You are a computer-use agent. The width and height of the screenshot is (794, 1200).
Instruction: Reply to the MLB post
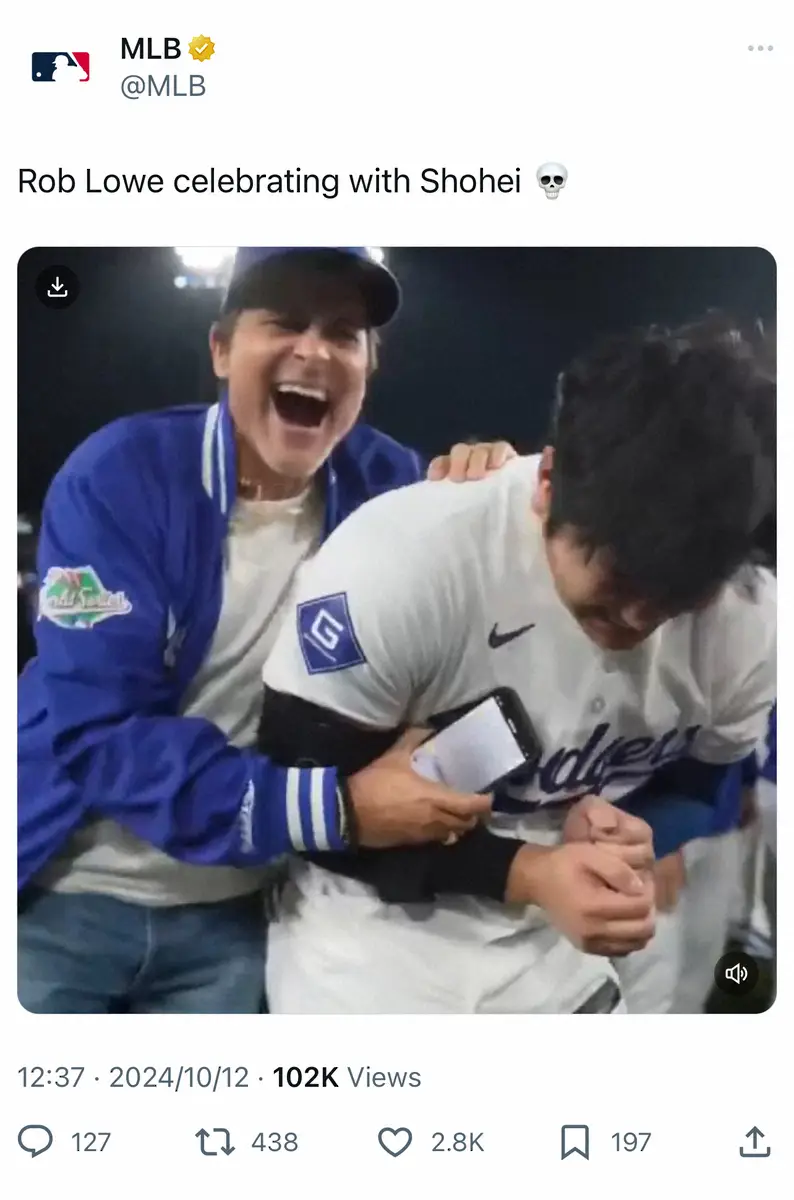[36, 1142]
